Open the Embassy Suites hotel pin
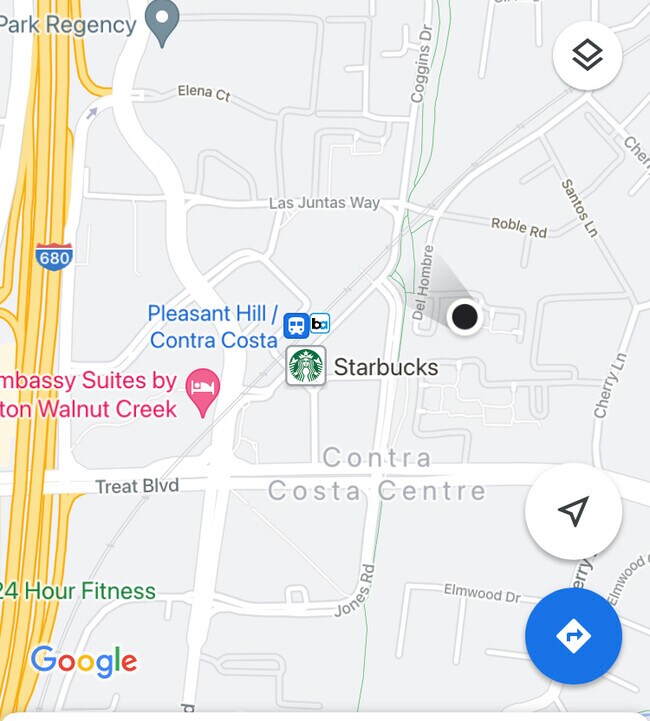Image resolution: width=650 pixels, height=721 pixels. point(204,389)
